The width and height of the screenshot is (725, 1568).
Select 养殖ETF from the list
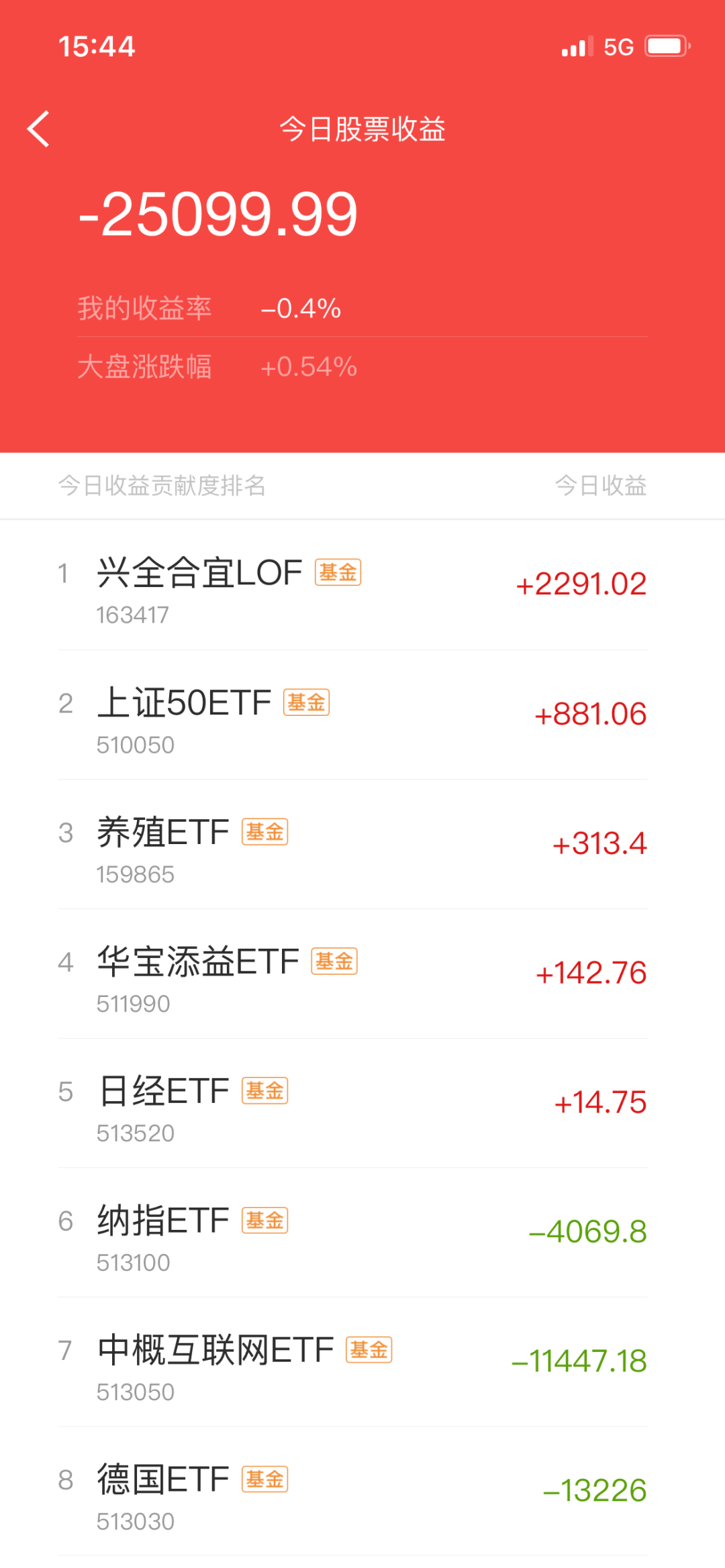click(x=362, y=844)
